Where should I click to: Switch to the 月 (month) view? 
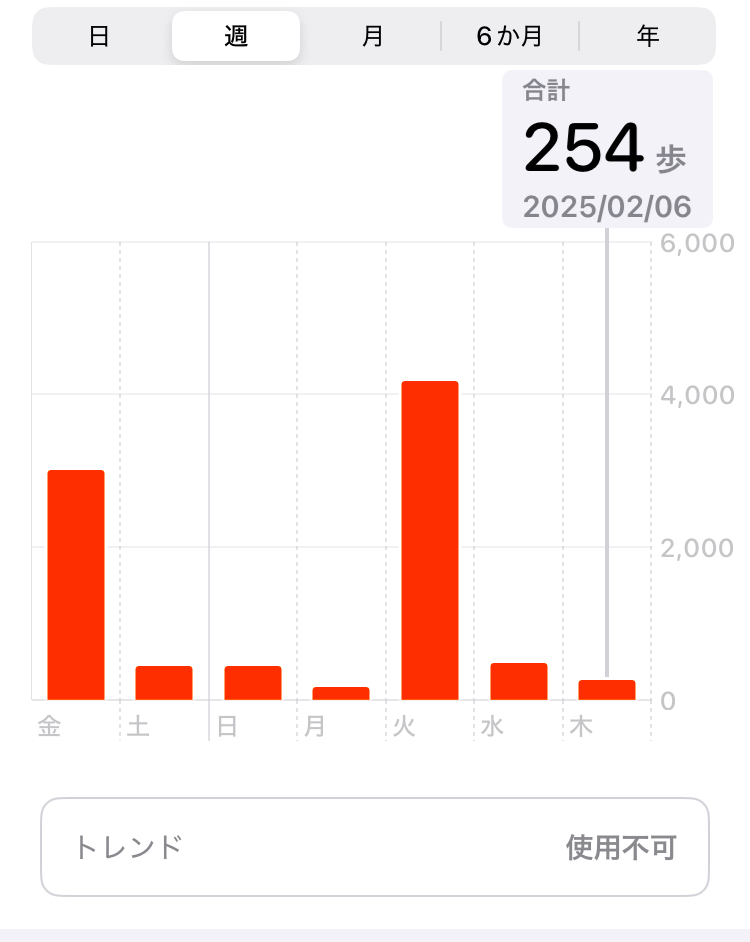click(x=372, y=37)
